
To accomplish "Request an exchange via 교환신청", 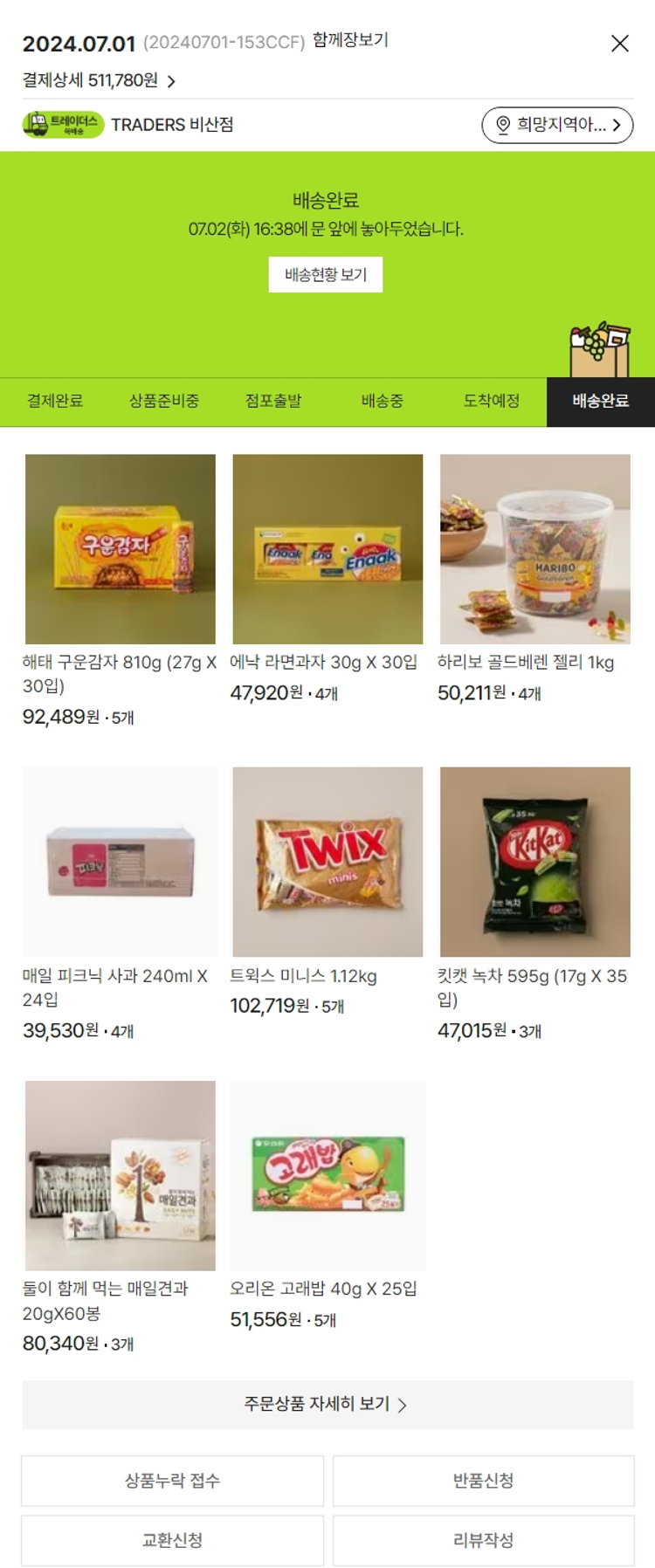I will [173, 1540].
